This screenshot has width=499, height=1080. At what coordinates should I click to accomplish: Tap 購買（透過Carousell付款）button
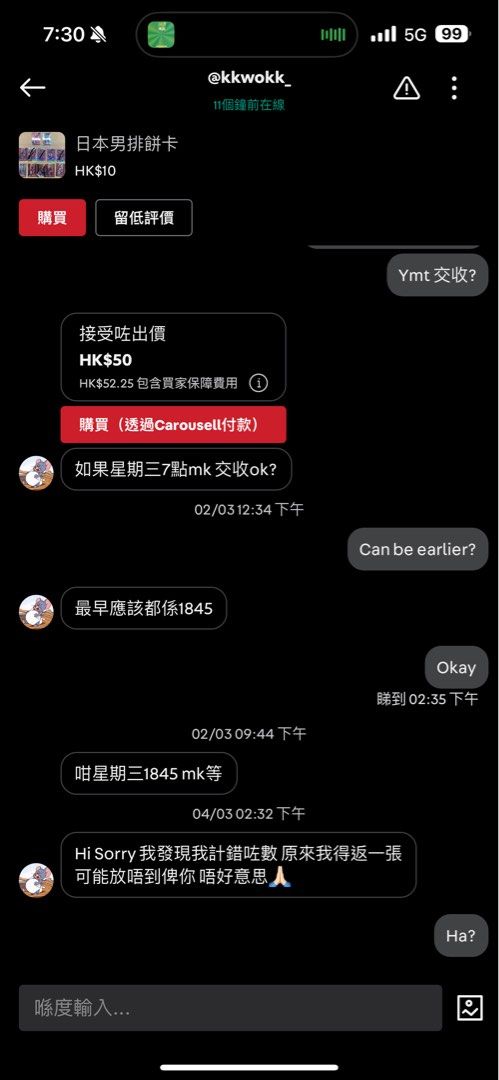pos(173,424)
